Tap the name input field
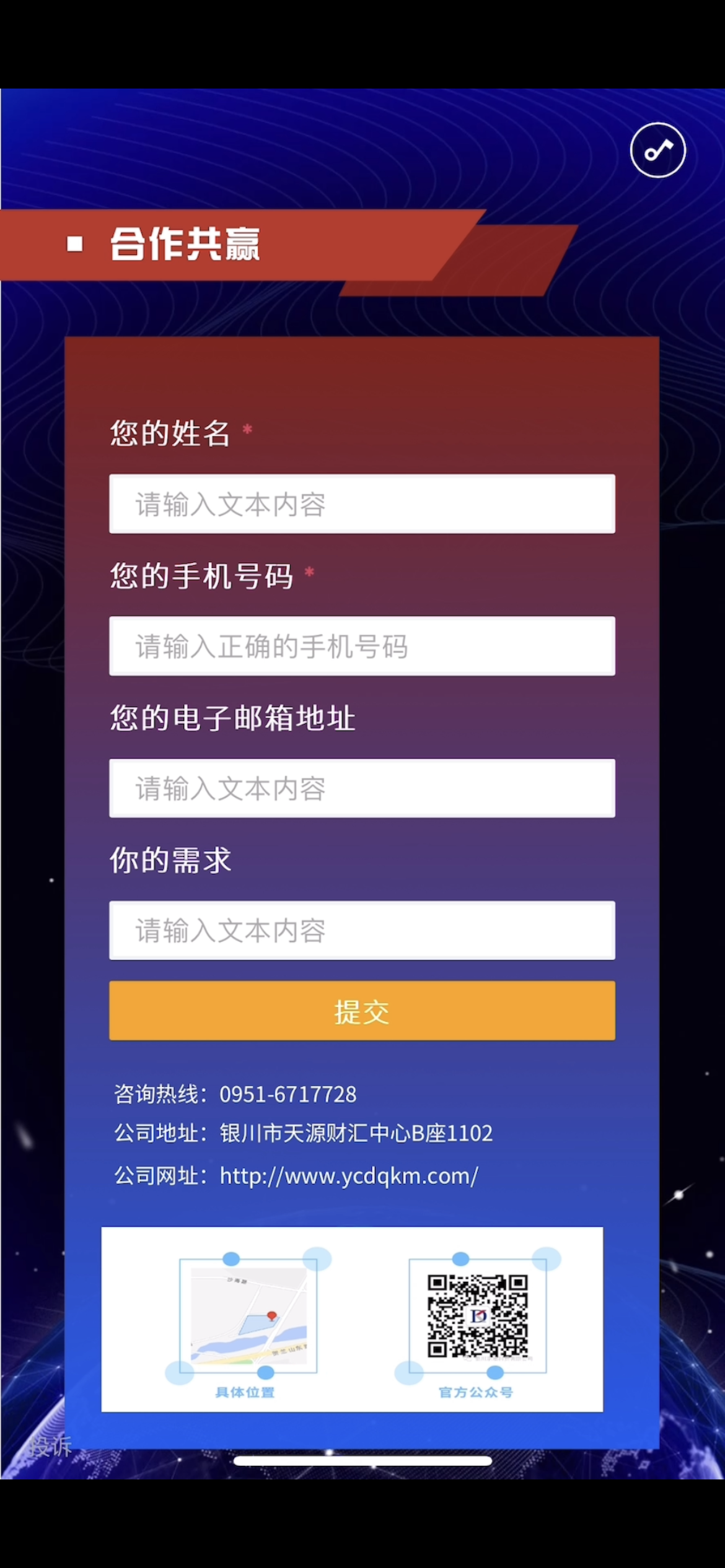Viewport: 725px width, 1568px height. (x=362, y=504)
